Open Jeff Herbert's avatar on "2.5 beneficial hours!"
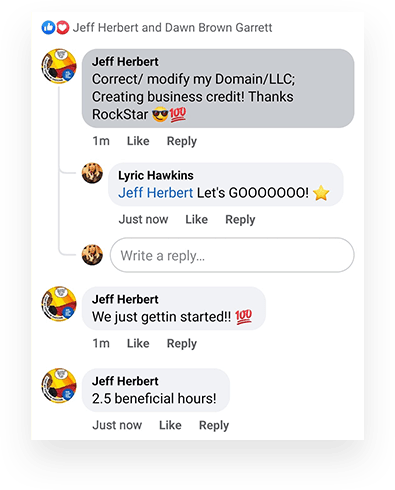 click(59, 386)
